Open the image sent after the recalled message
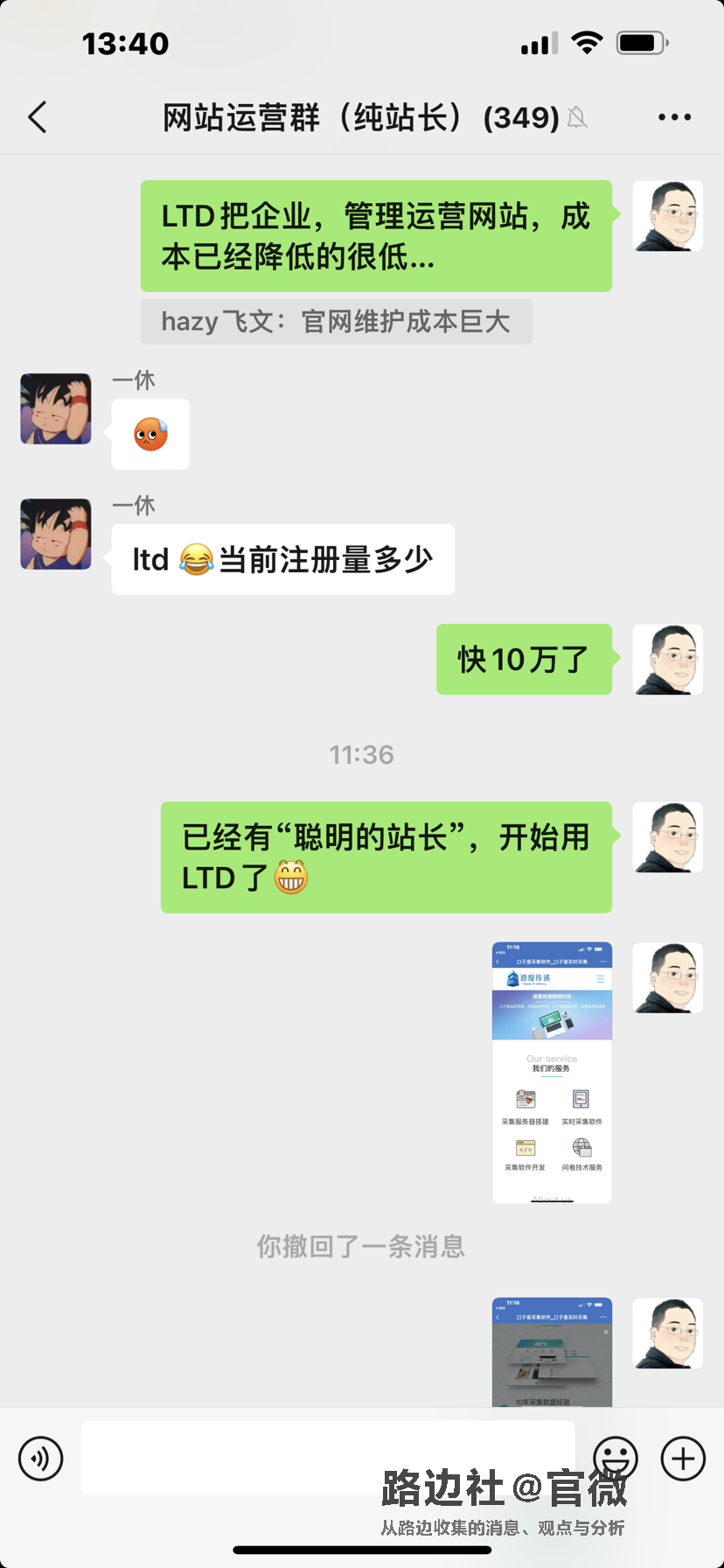This screenshot has height=1568, width=724. click(552, 1350)
